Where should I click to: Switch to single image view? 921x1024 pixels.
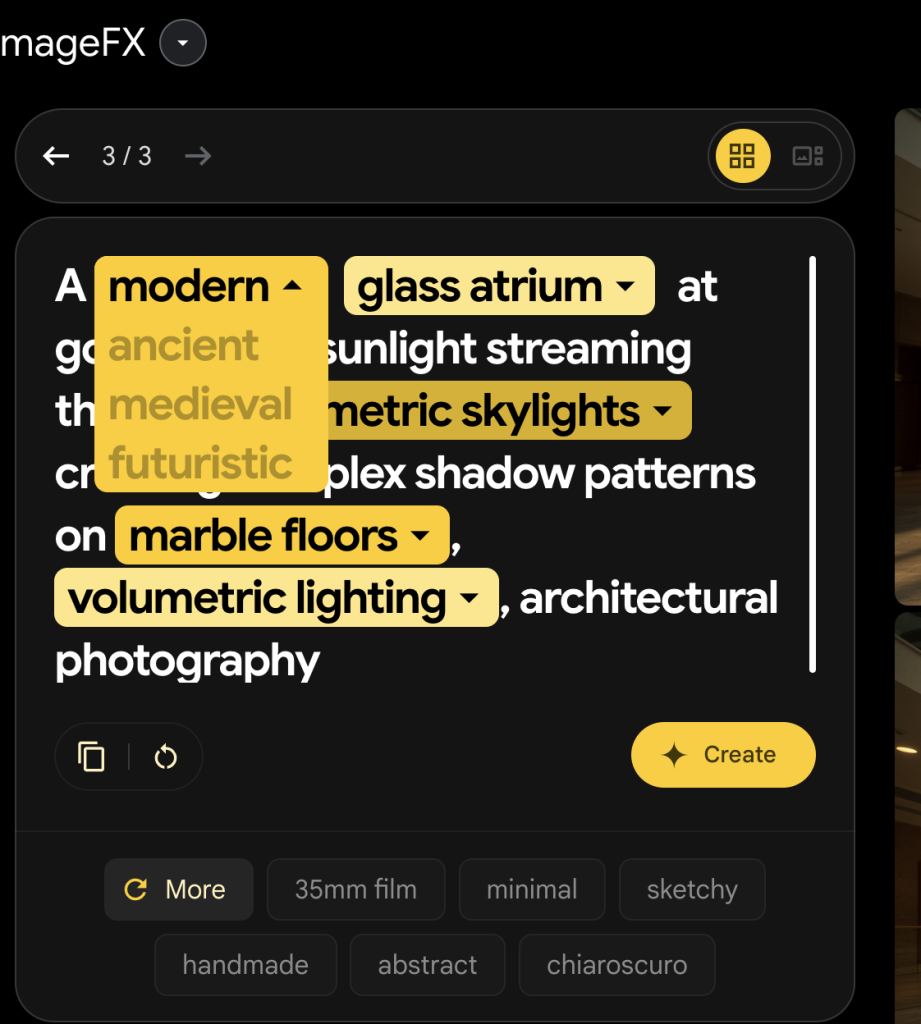click(x=807, y=156)
